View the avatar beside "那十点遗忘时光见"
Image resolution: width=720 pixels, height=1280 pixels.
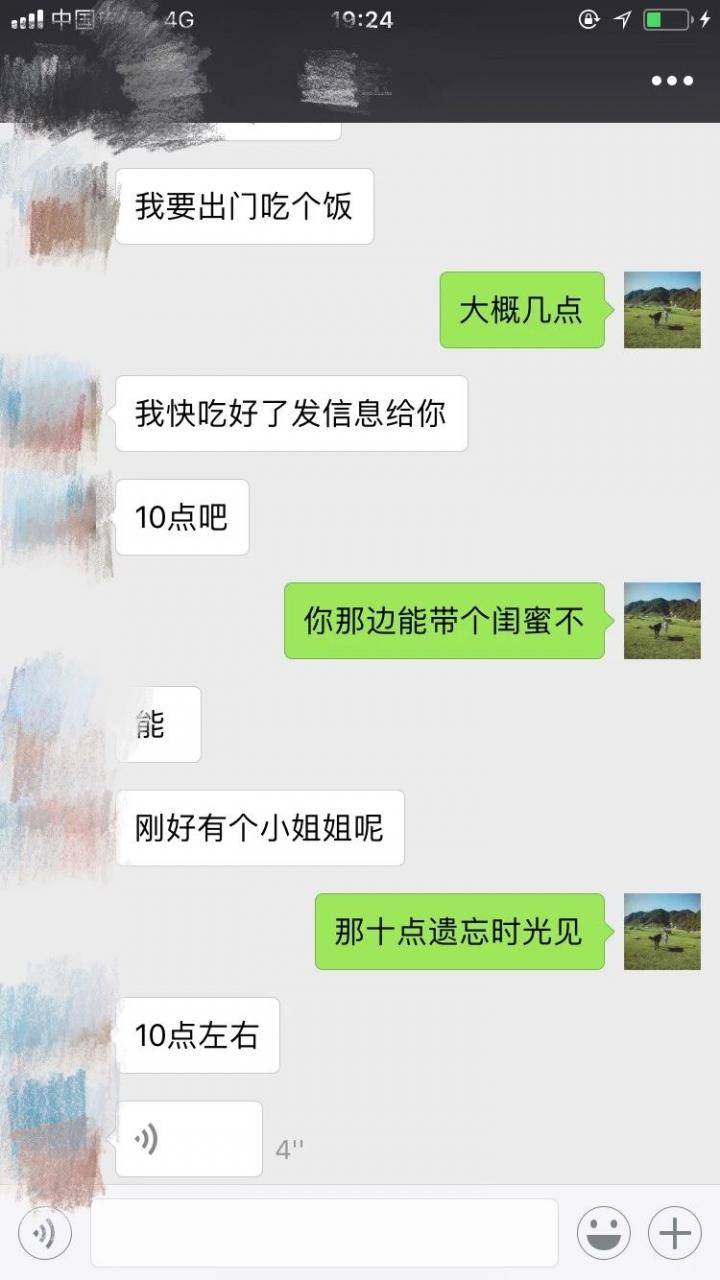662,932
